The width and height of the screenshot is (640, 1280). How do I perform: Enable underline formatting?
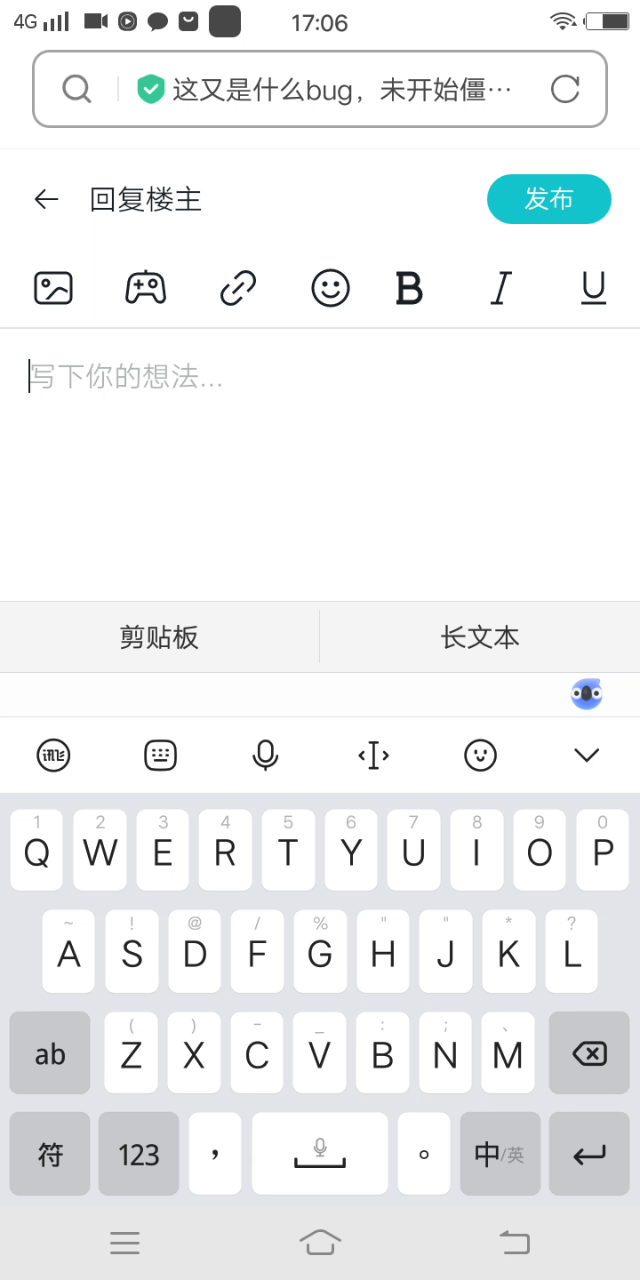(594, 288)
